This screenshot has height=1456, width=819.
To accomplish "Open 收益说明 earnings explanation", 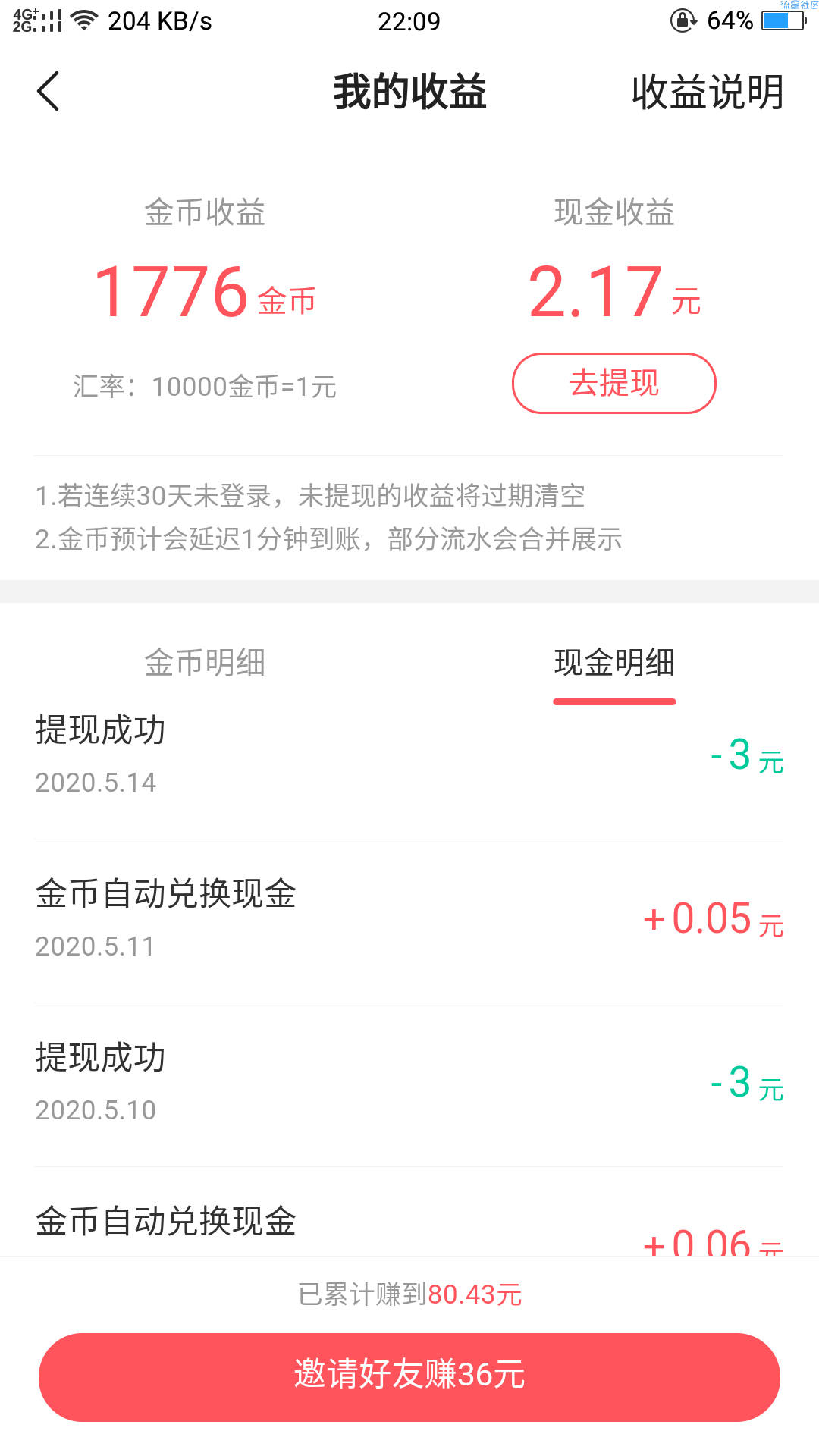I will coord(708,93).
